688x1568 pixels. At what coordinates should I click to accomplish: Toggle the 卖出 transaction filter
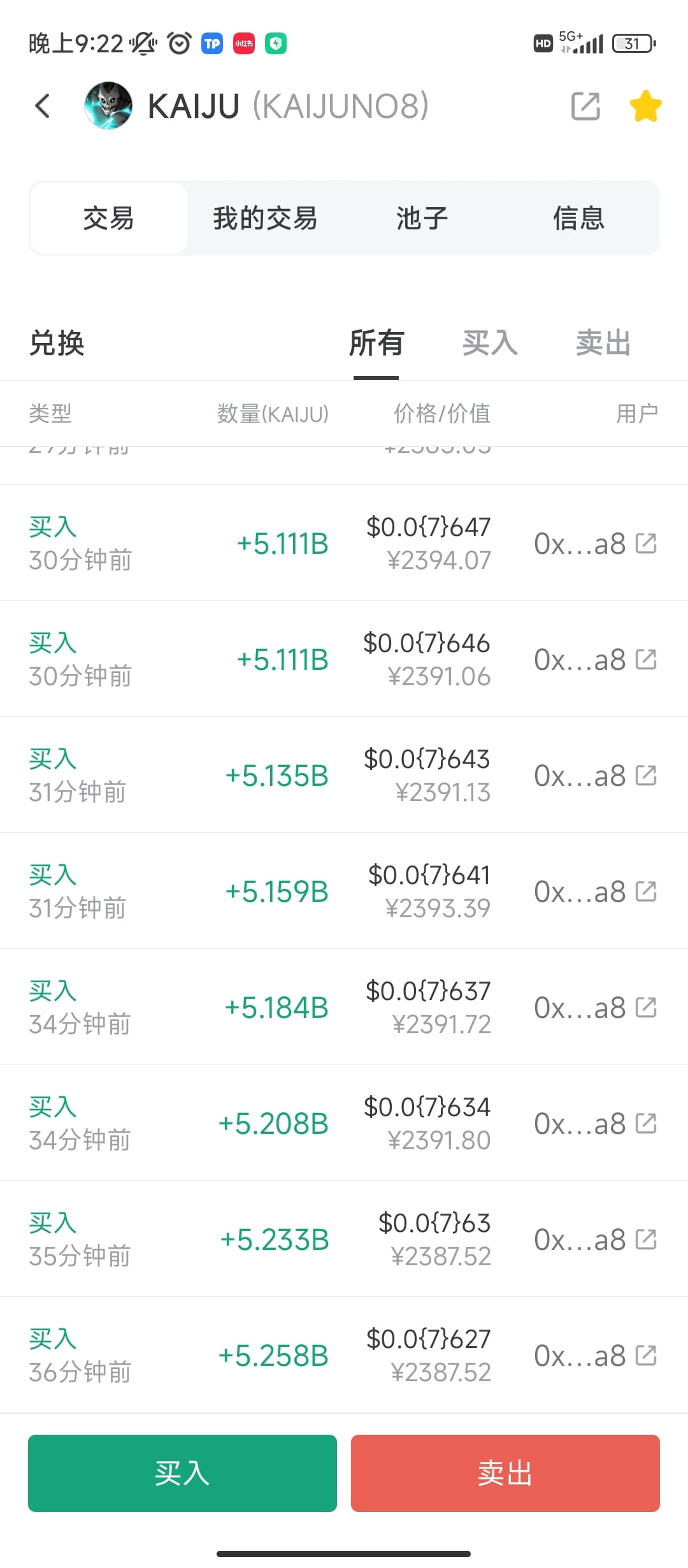[602, 343]
